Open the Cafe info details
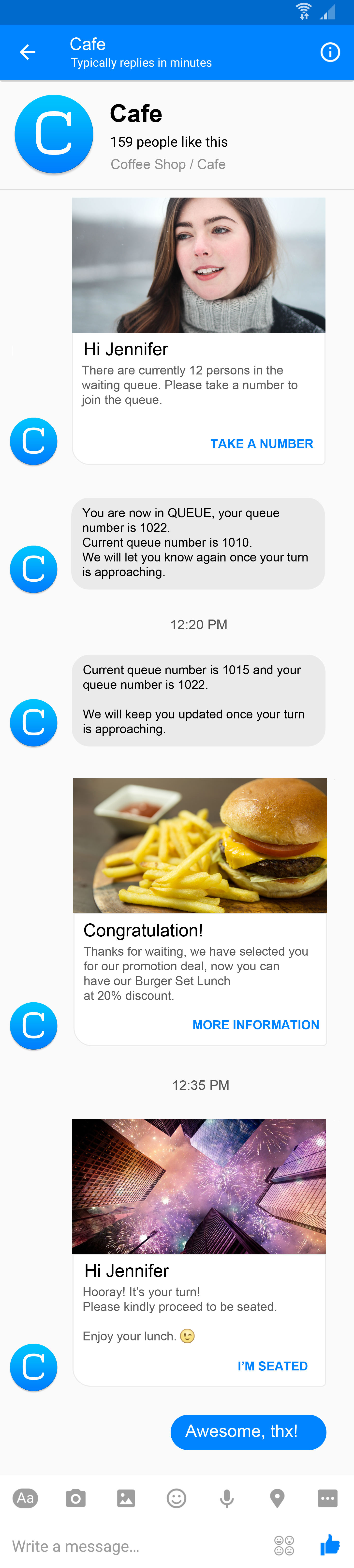The height and width of the screenshot is (1568, 354). (330, 52)
